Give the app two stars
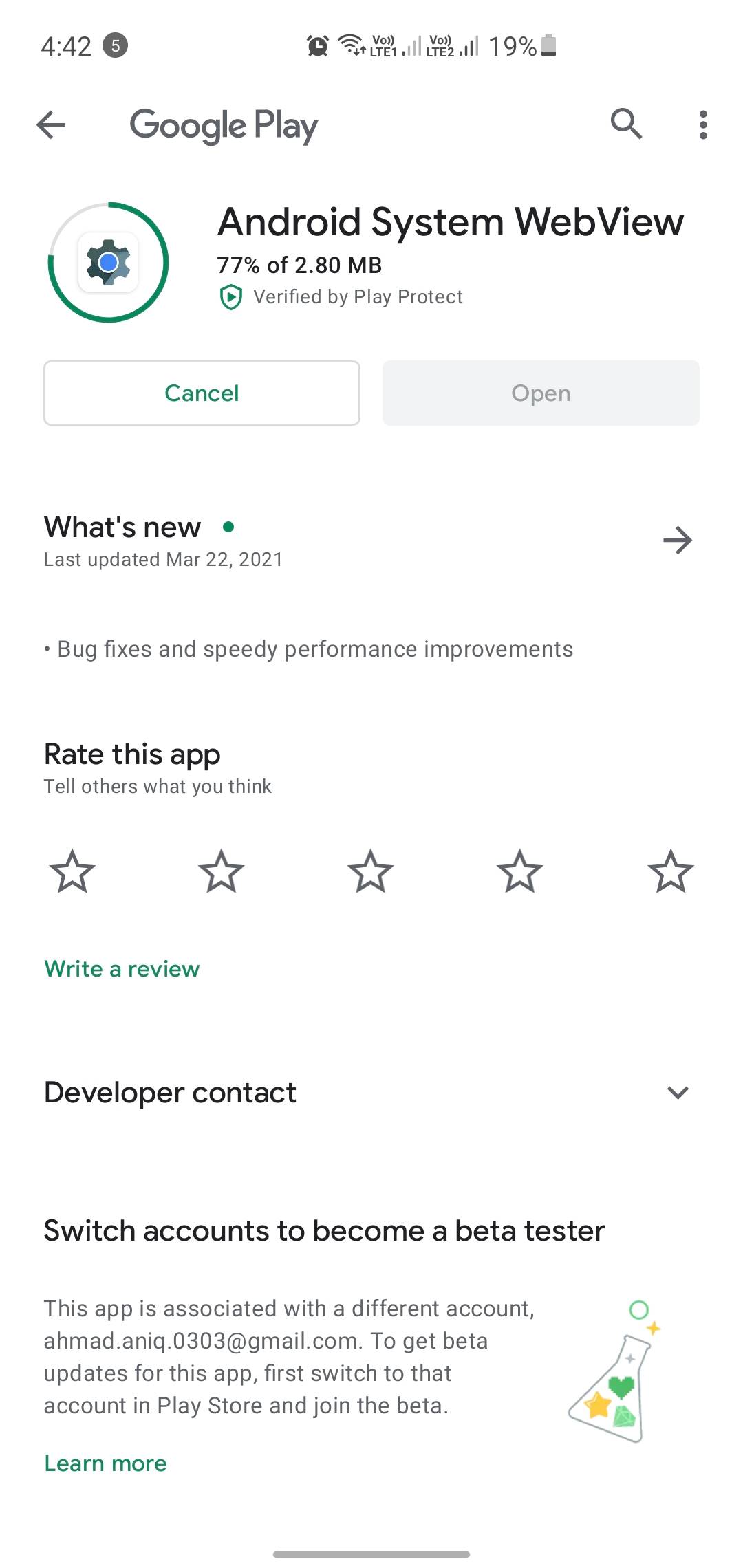Image resolution: width=743 pixels, height=1568 pixels. (222, 871)
